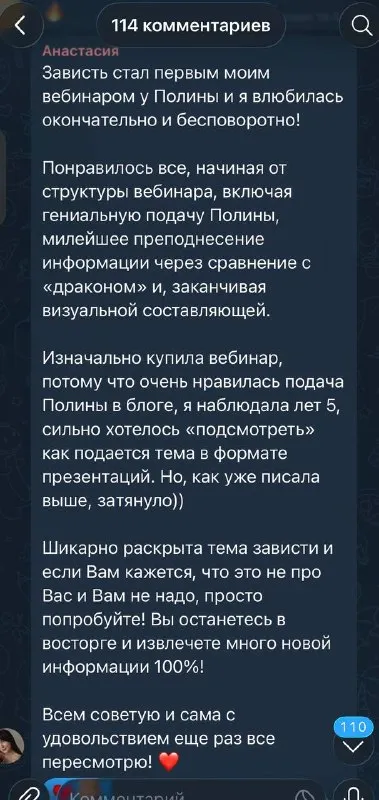Image resolution: width=379 pixels, height=800 pixels.
Task: Open the commenter's avatar photo
Action: tap(12, 746)
